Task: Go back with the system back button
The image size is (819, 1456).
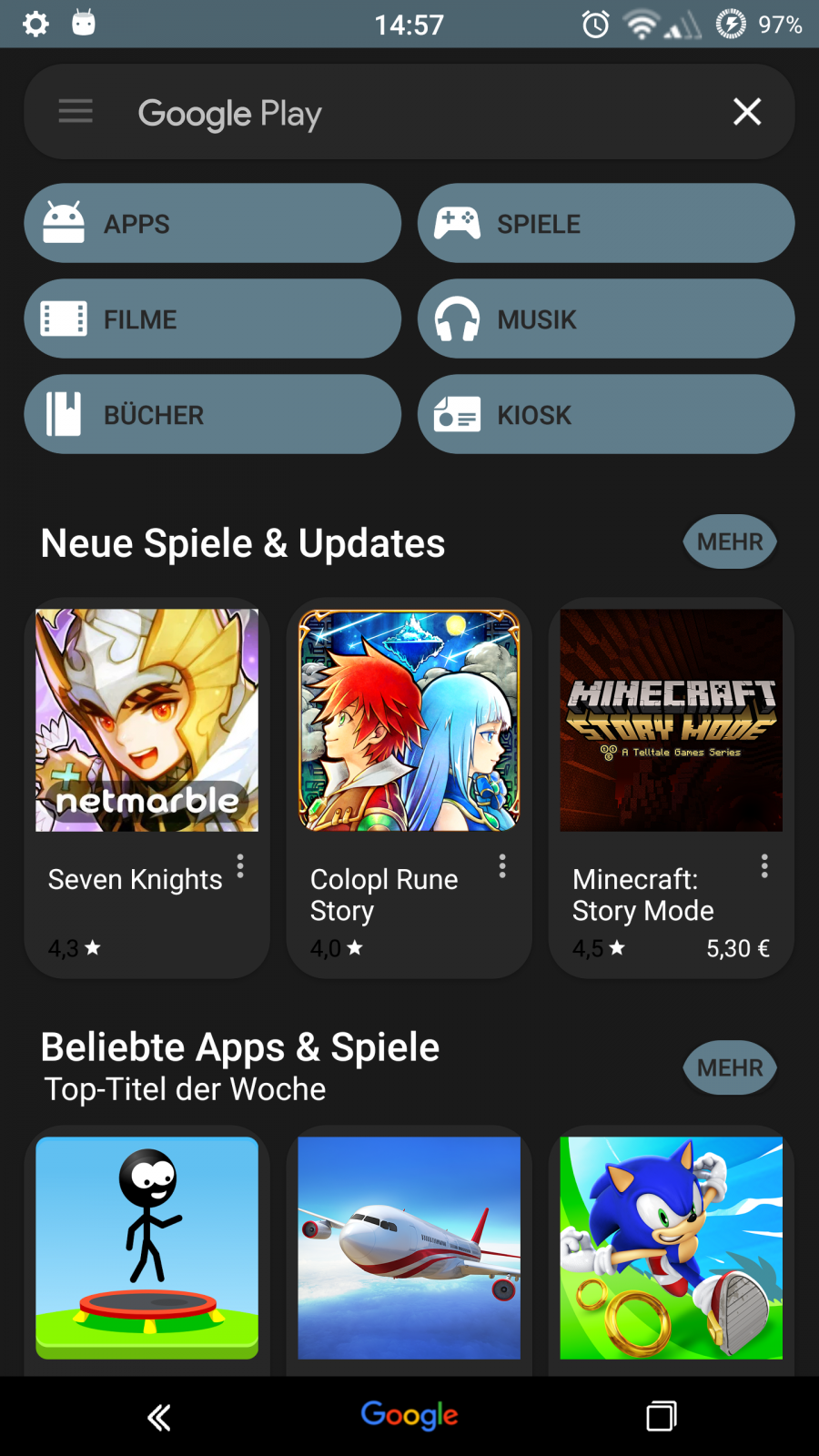Action: tap(159, 1417)
